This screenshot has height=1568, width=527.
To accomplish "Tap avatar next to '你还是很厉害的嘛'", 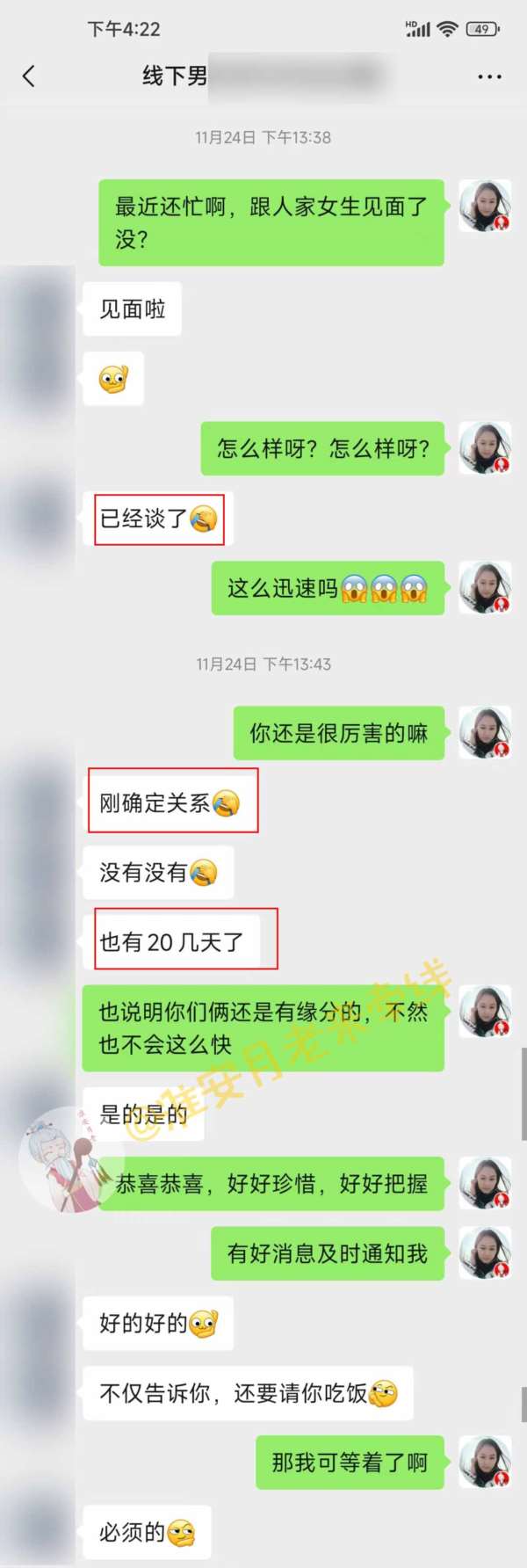I will click(x=485, y=732).
